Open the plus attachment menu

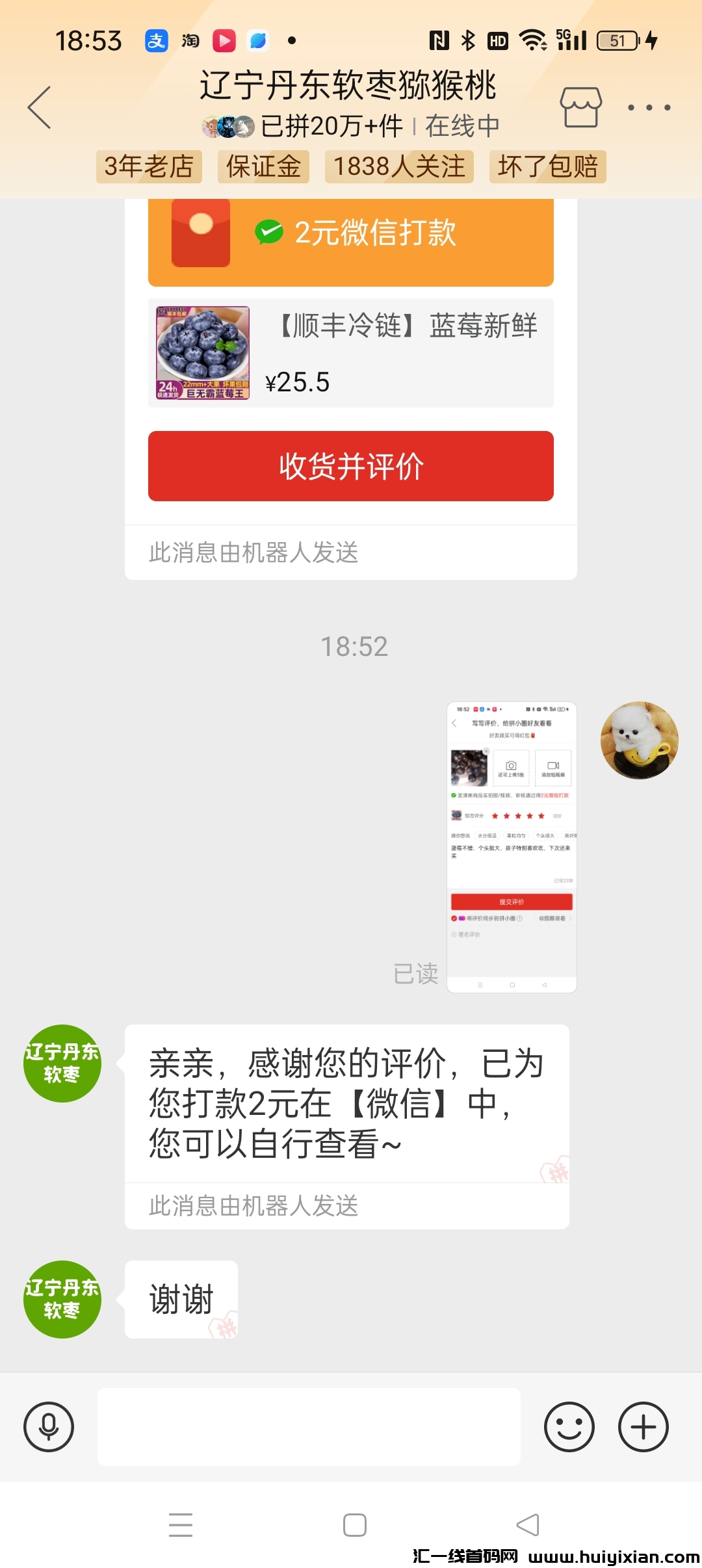(x=643, y=1427)
